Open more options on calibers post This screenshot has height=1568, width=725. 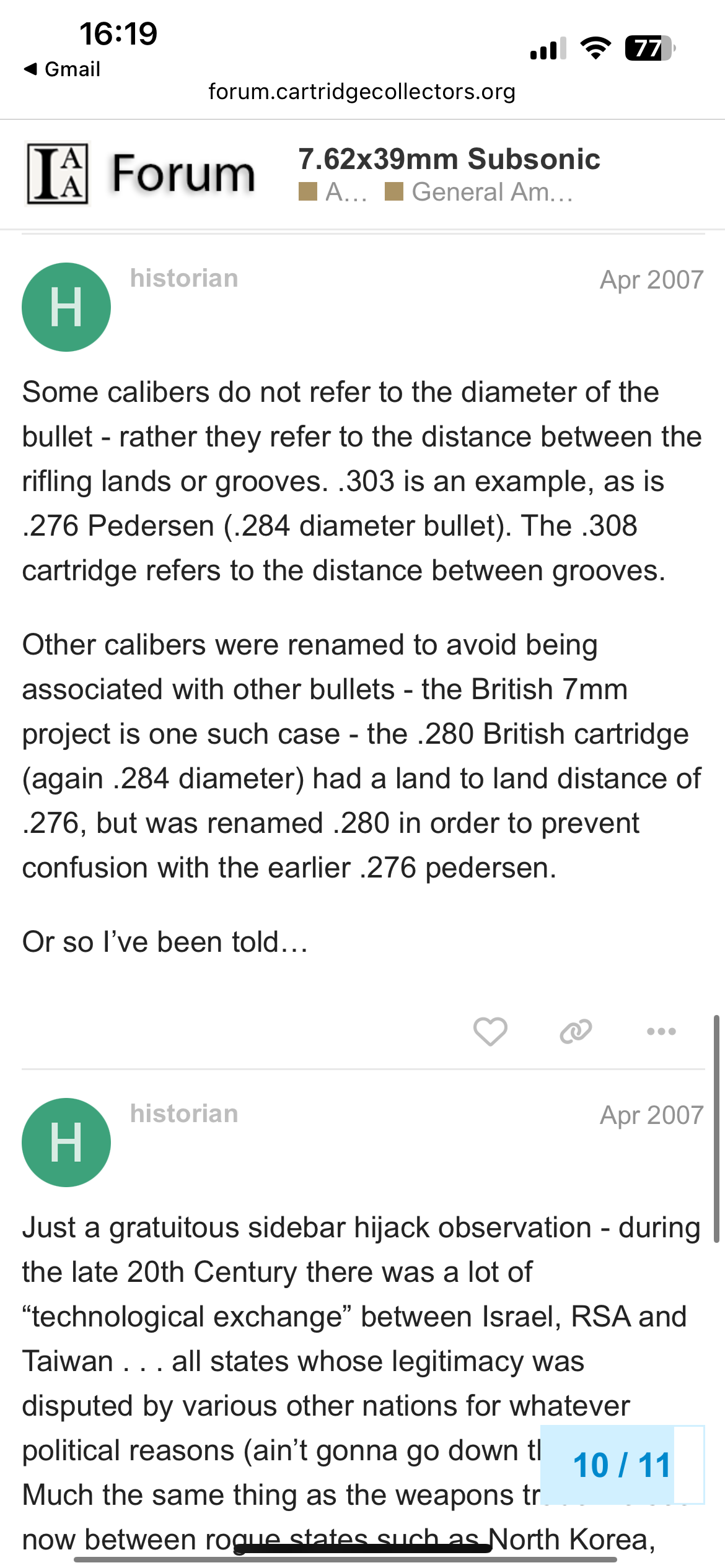[x=661, y=1032]
